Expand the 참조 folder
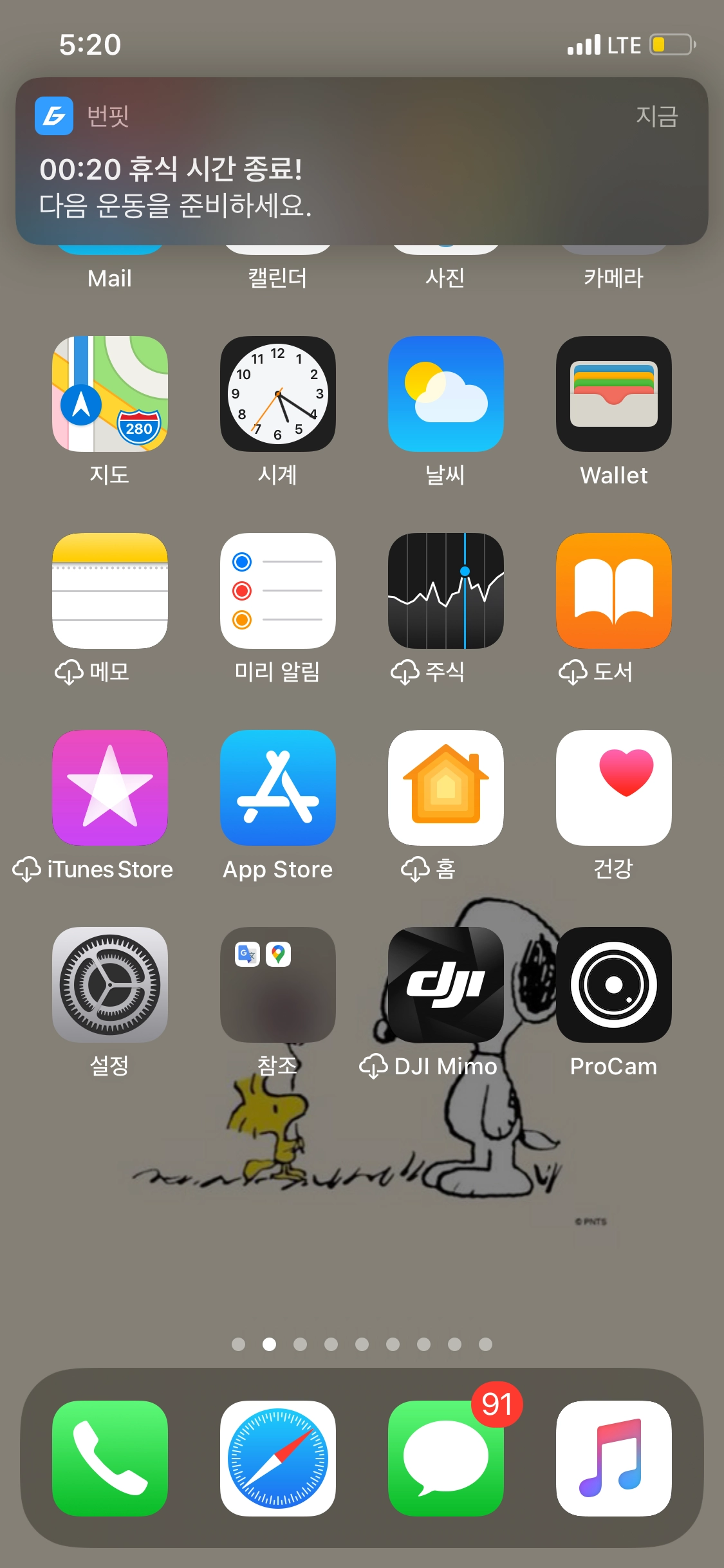724x1568 pixels. point(278,985)
